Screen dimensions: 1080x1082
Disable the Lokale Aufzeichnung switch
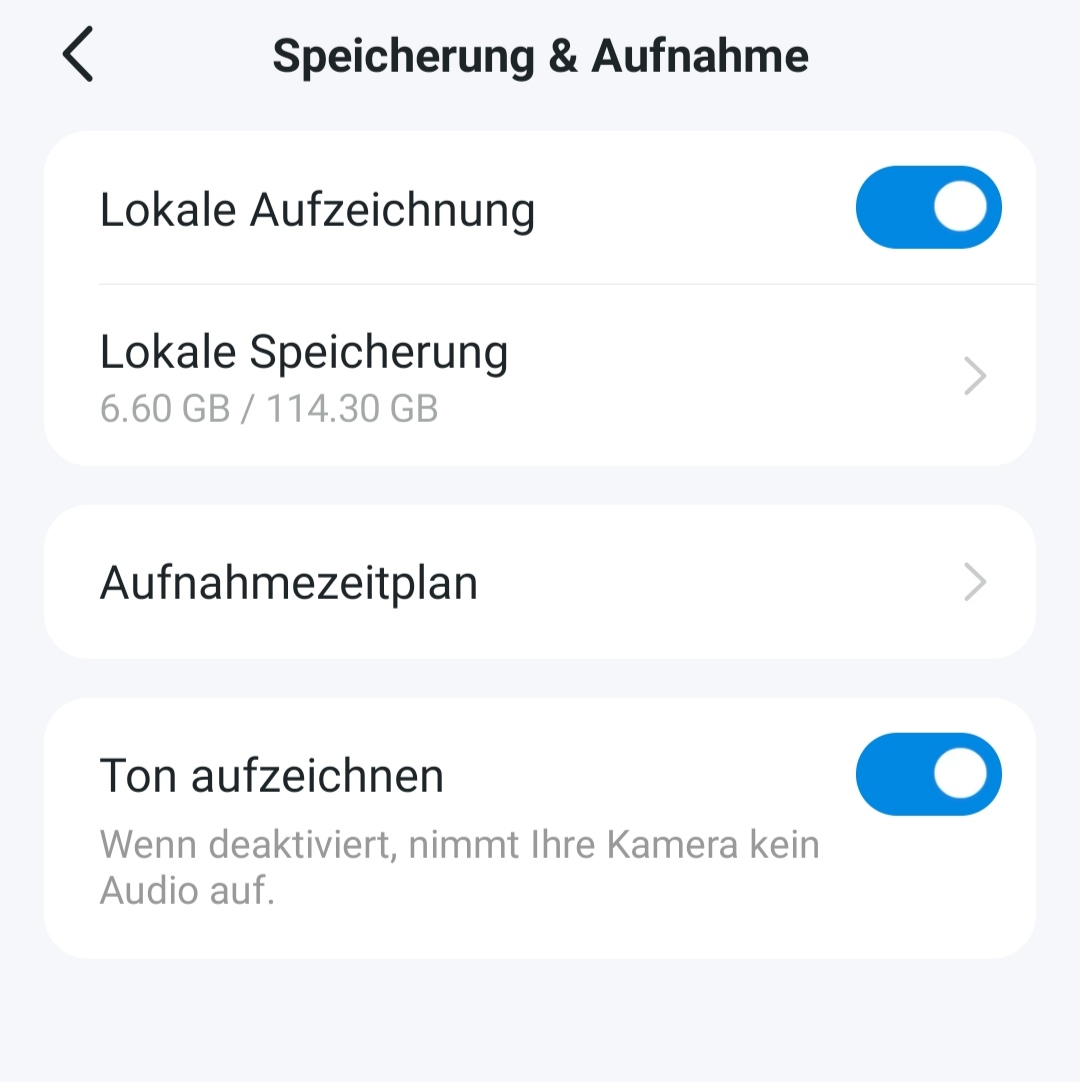(x=927, y=208)
